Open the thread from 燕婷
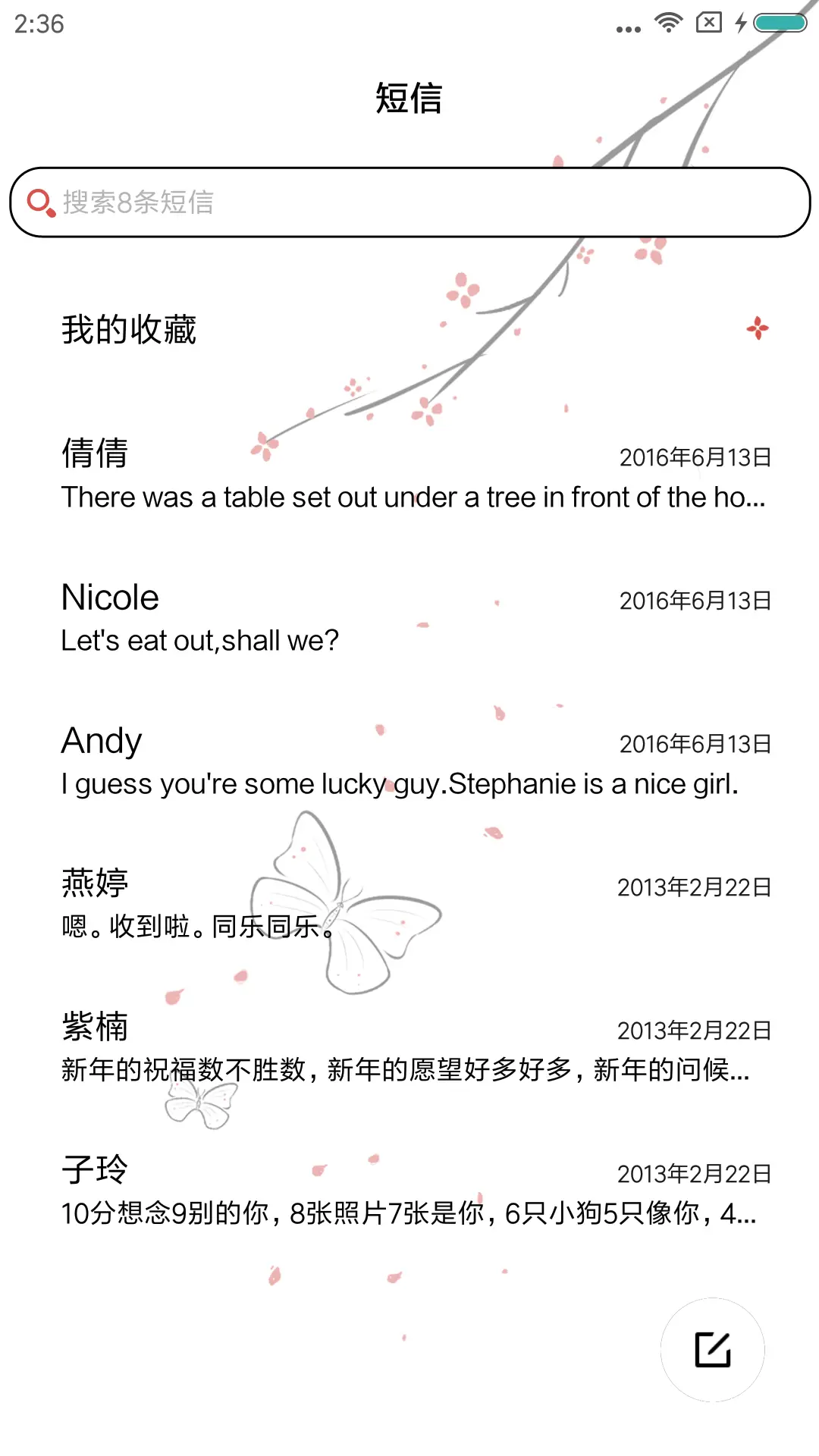The width and height of the screenshot is (819, 1456). pos(409,905)
